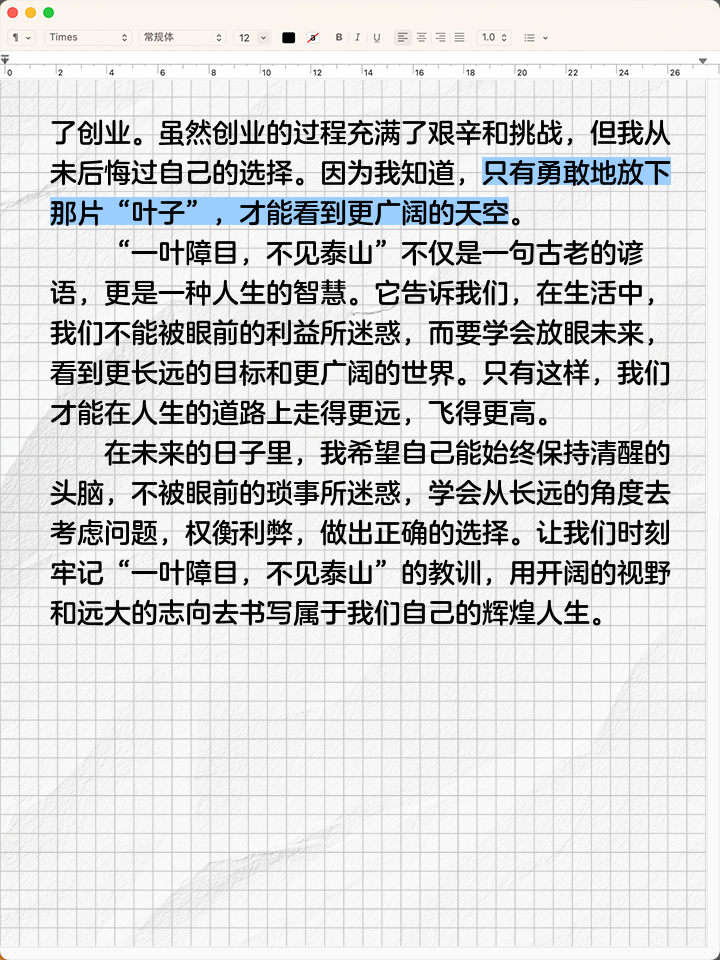Screen dimensions: 720x960
Task: Maximize the window with green button
Action: (49, 13)
